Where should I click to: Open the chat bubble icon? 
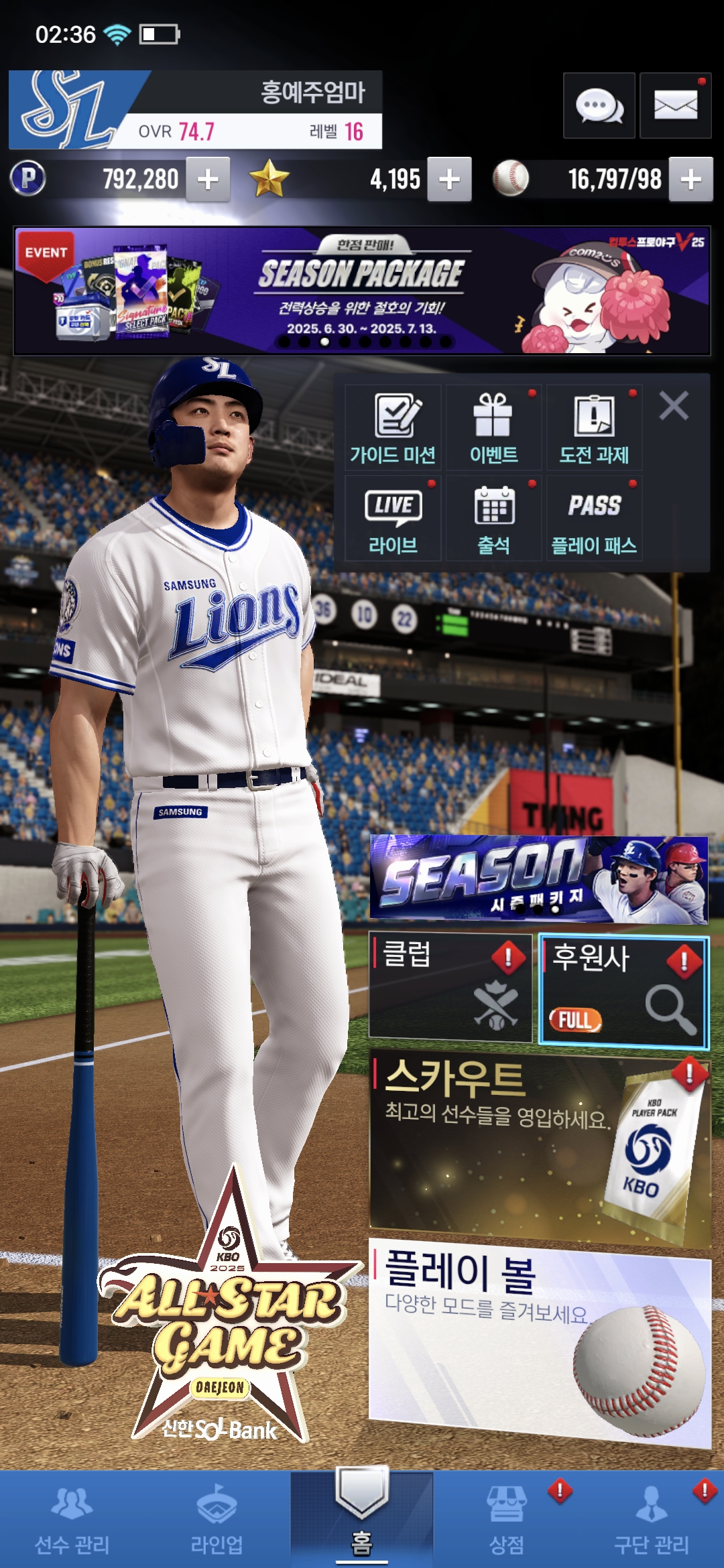599,106
